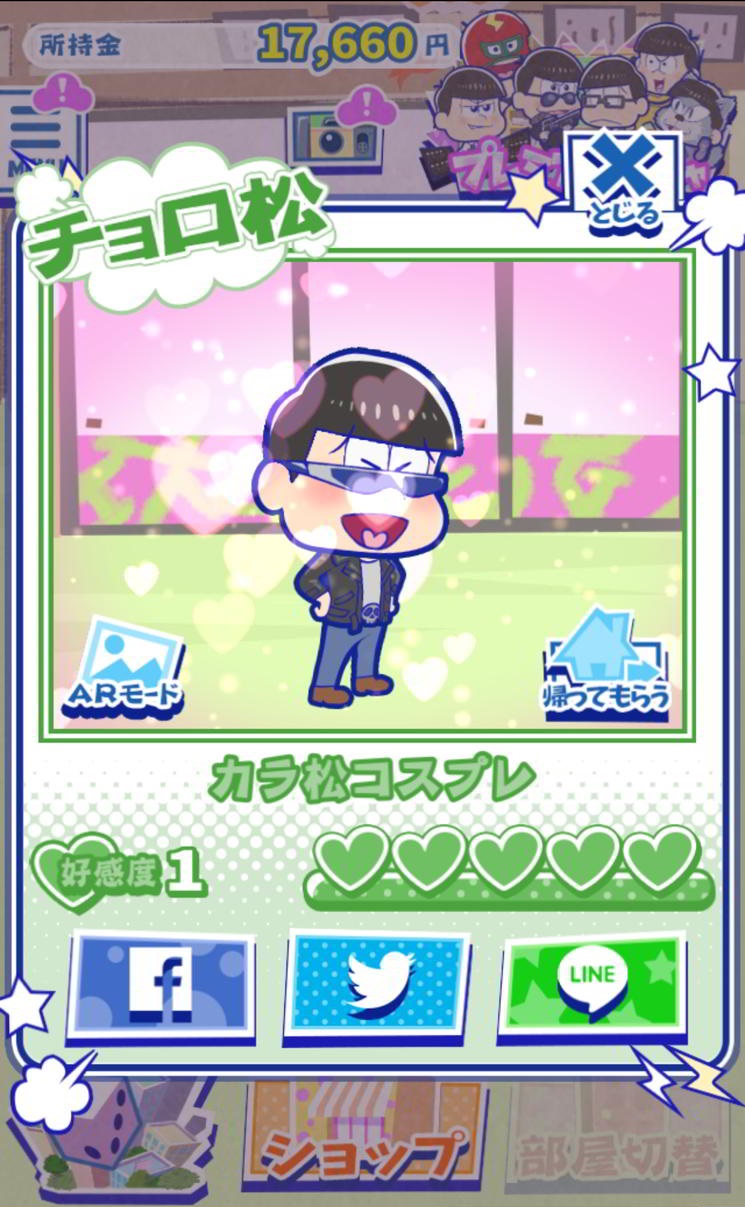Share on Twitter
Screen dimensions: 745x1207
click(x=378, y=984)
